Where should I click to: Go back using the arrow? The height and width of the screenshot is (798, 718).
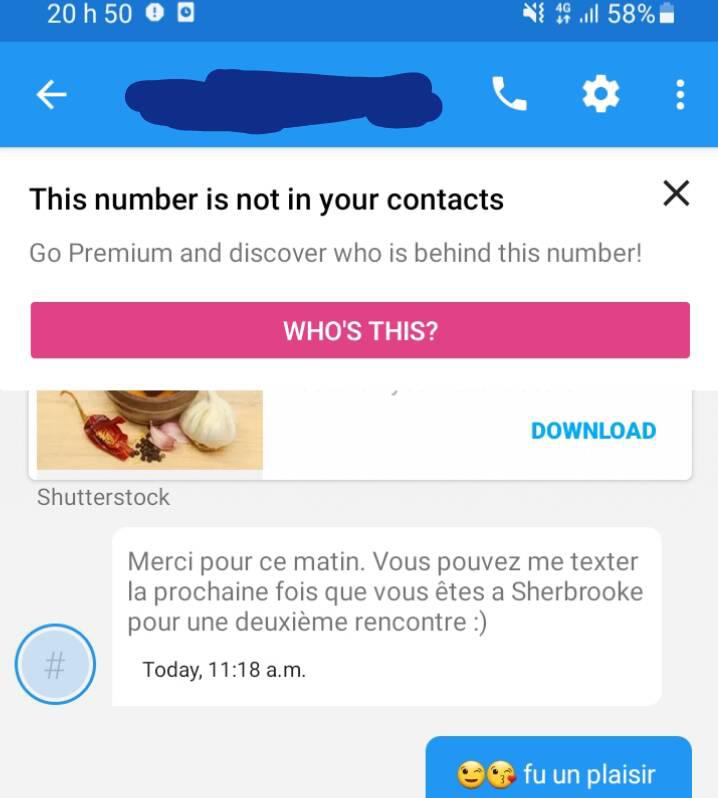pos(51,95)
